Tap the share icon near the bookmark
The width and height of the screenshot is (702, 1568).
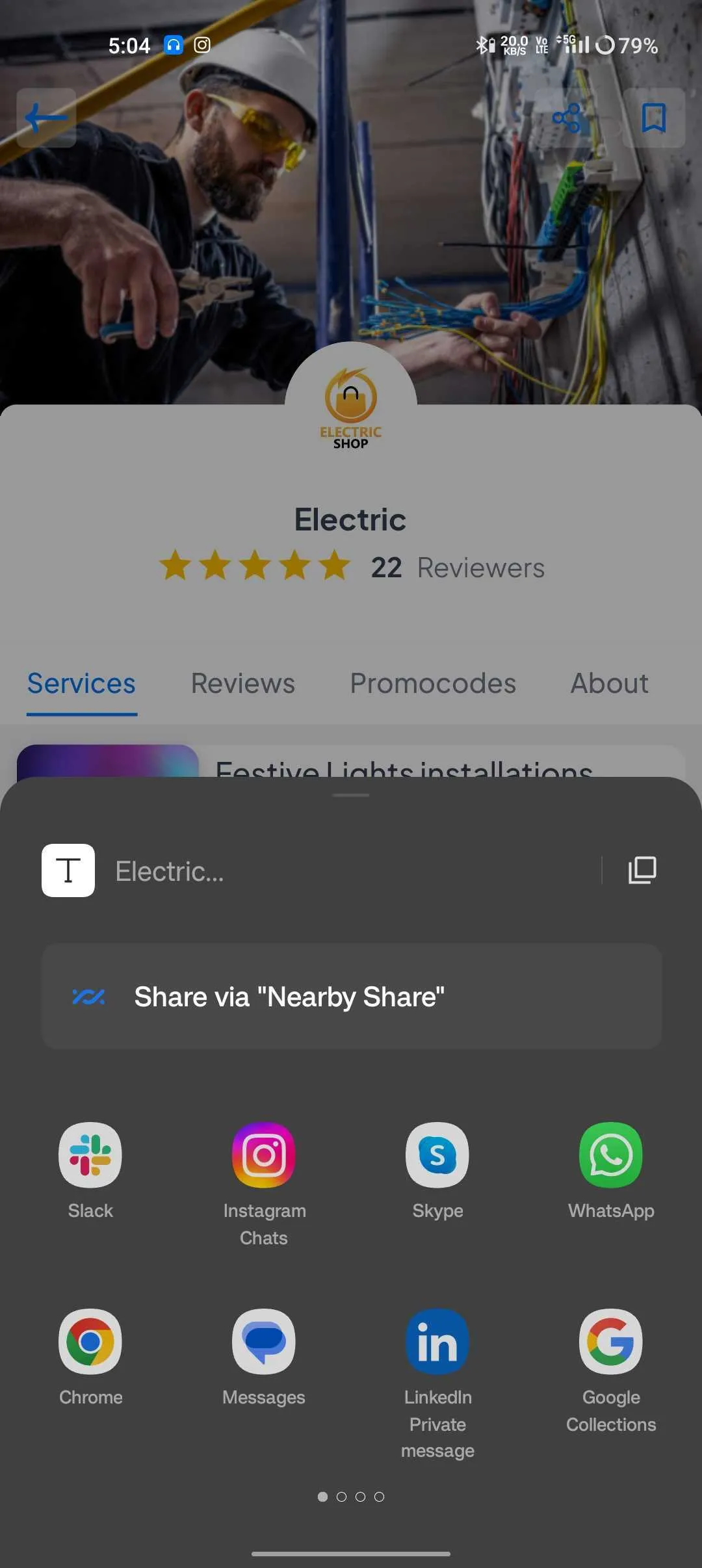coord(567,118)
